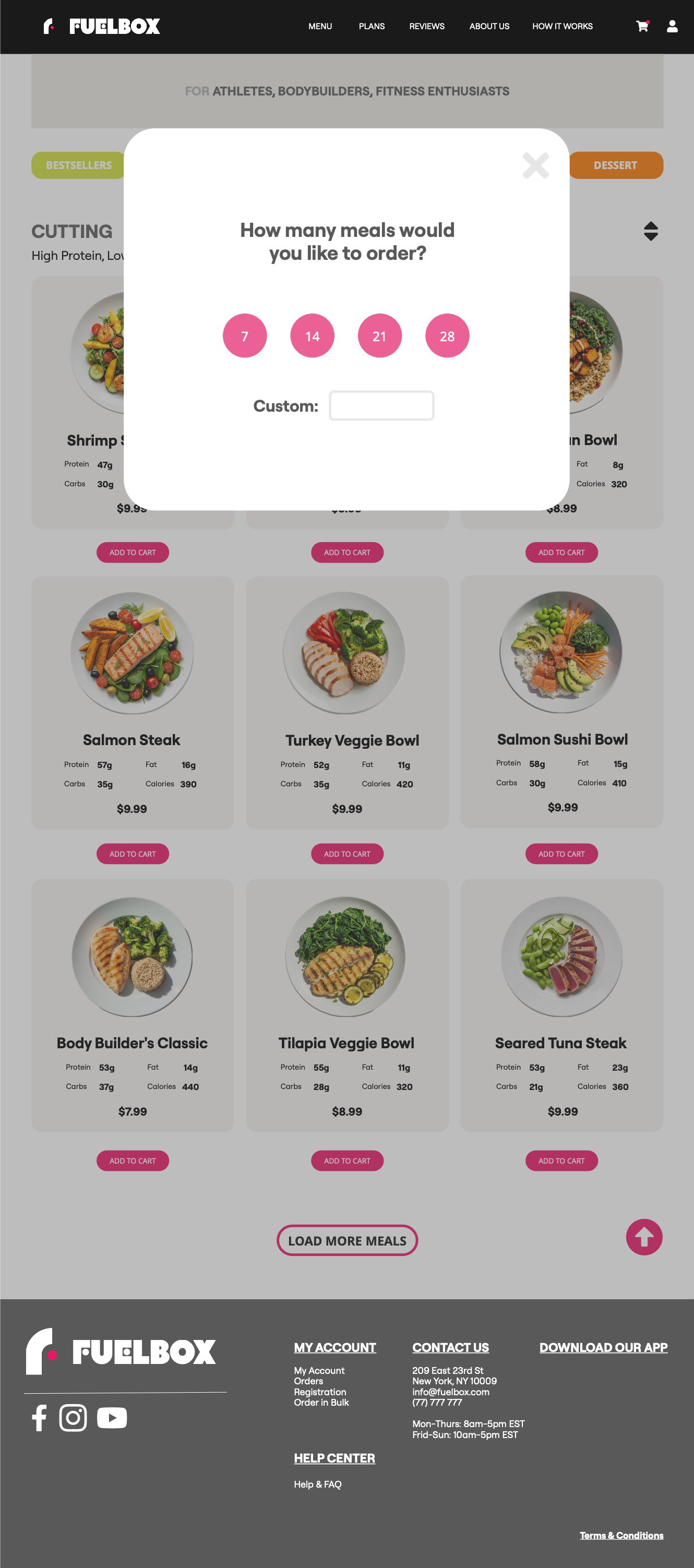Open the user account icon
The image size is (694, 1568).
click(x=672, y=26)
